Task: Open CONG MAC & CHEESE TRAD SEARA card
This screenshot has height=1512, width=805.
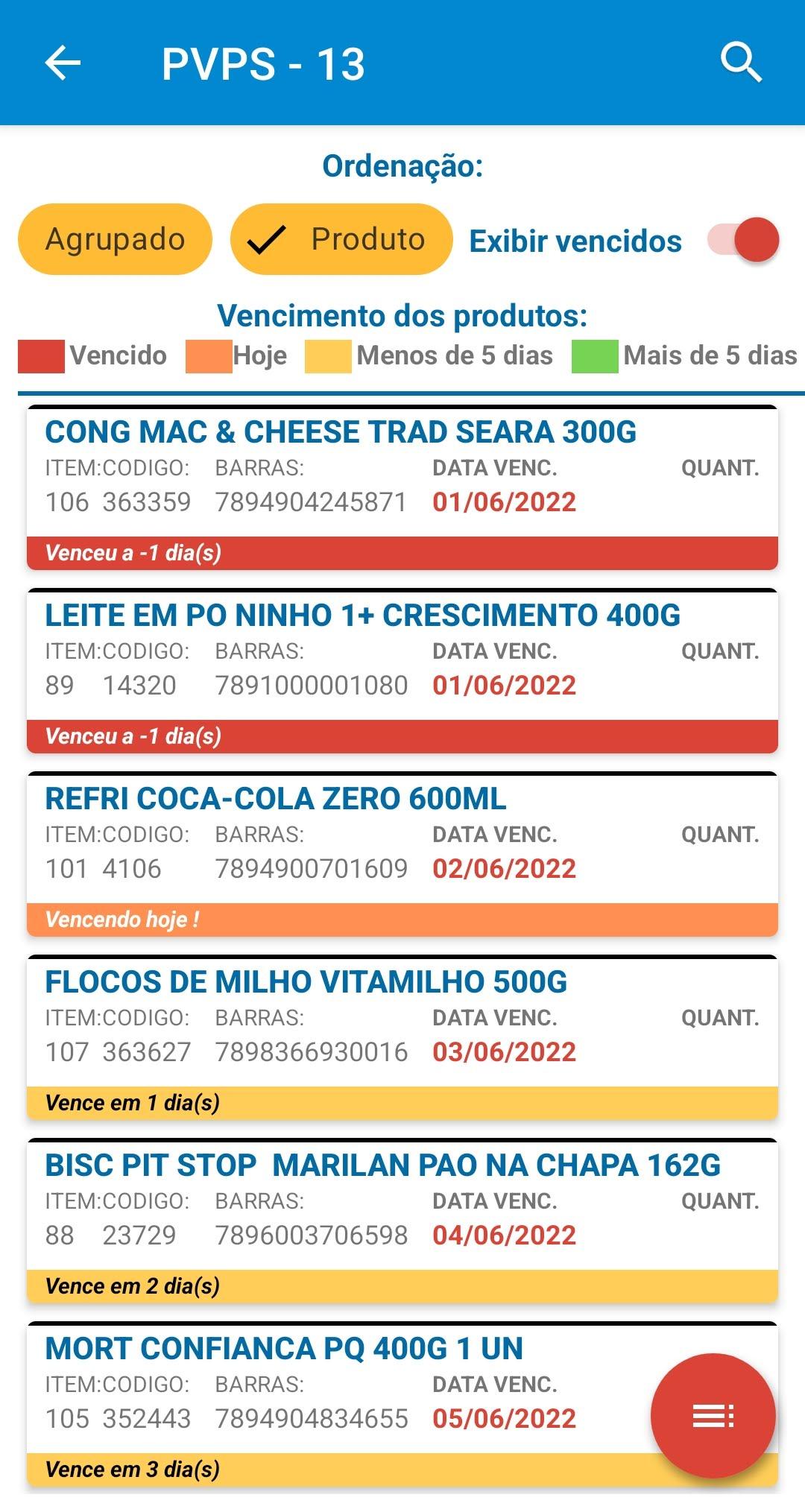Action: (x=402, y=488)
